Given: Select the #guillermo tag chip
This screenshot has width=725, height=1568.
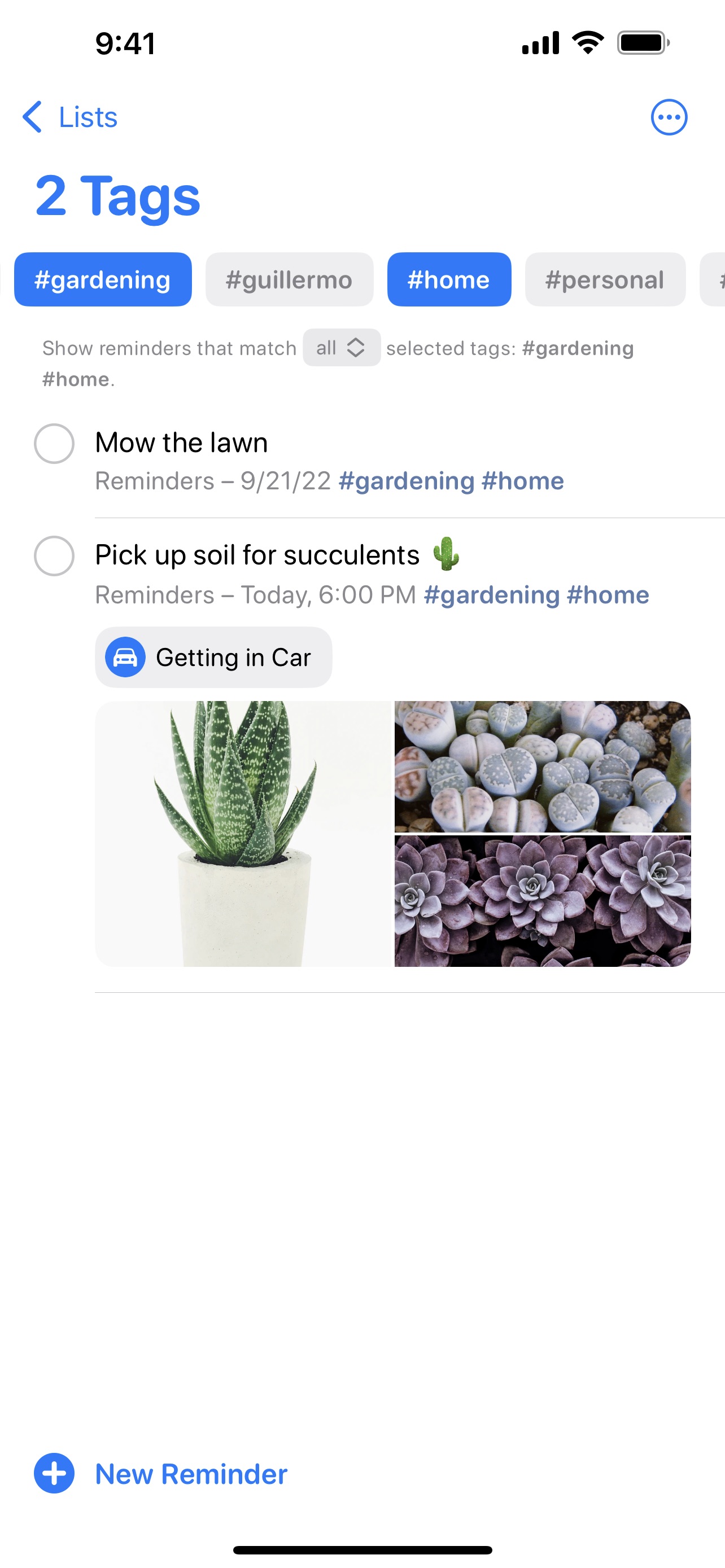Looking at the screenshot, I should 289,280.
